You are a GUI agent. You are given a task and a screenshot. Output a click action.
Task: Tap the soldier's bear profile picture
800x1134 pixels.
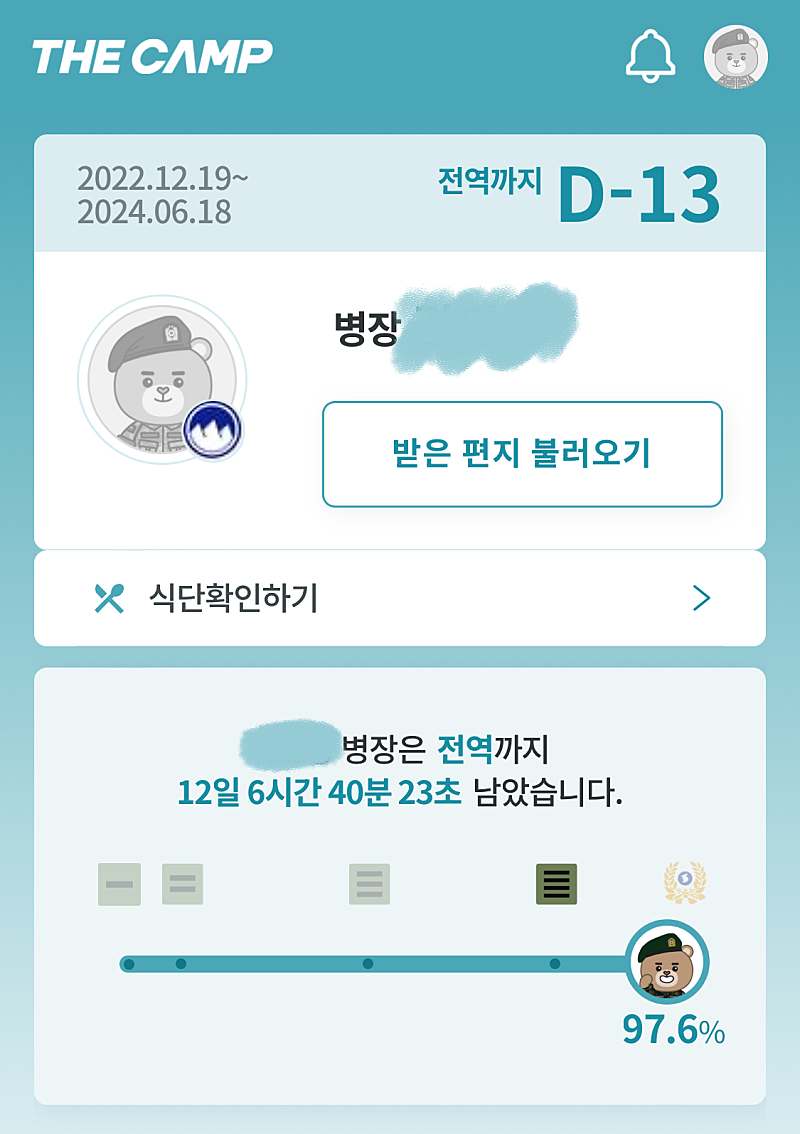coord(162,380)
